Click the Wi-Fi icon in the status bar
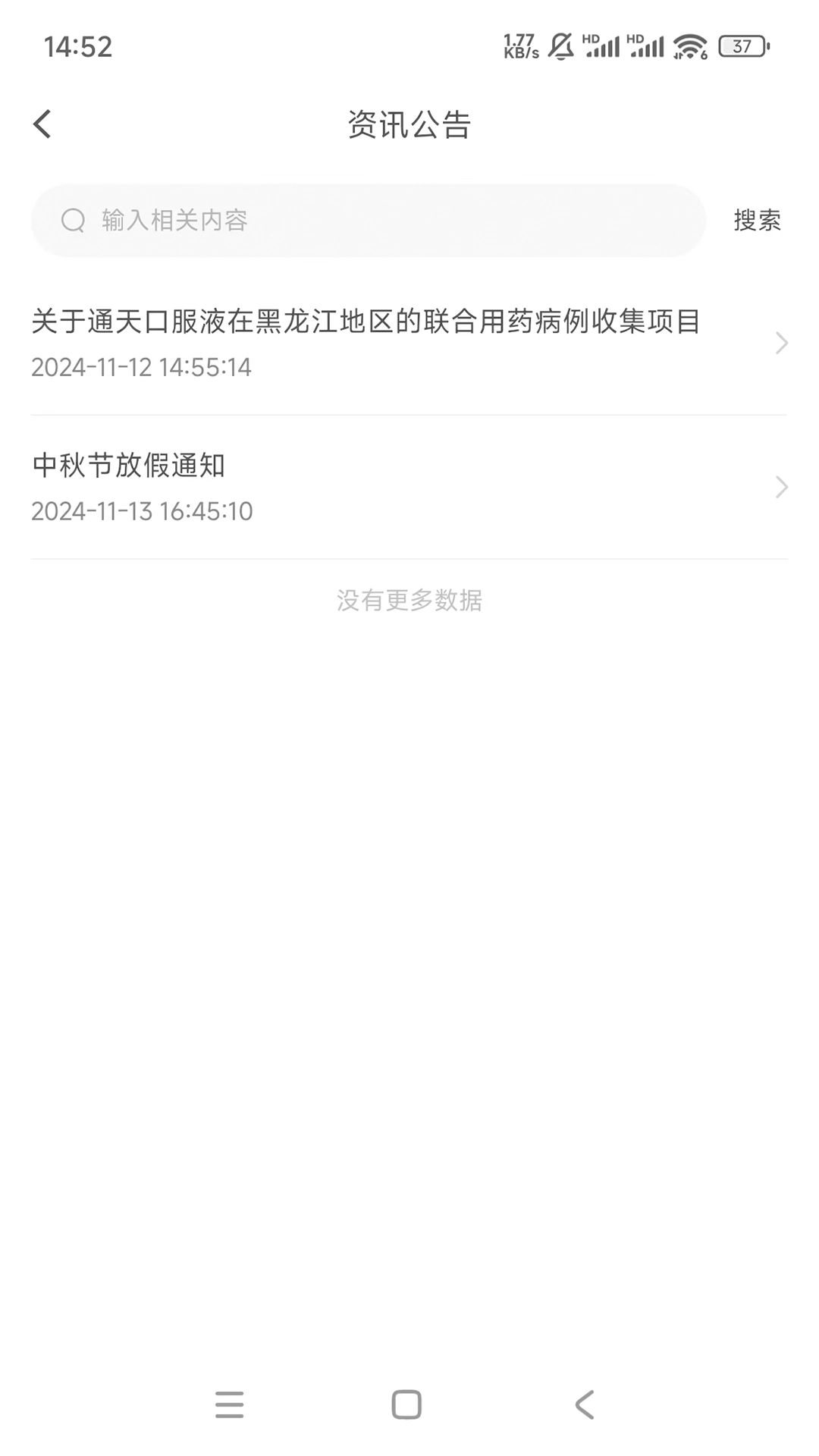The image size is (819, 1456). coord(689,47)
